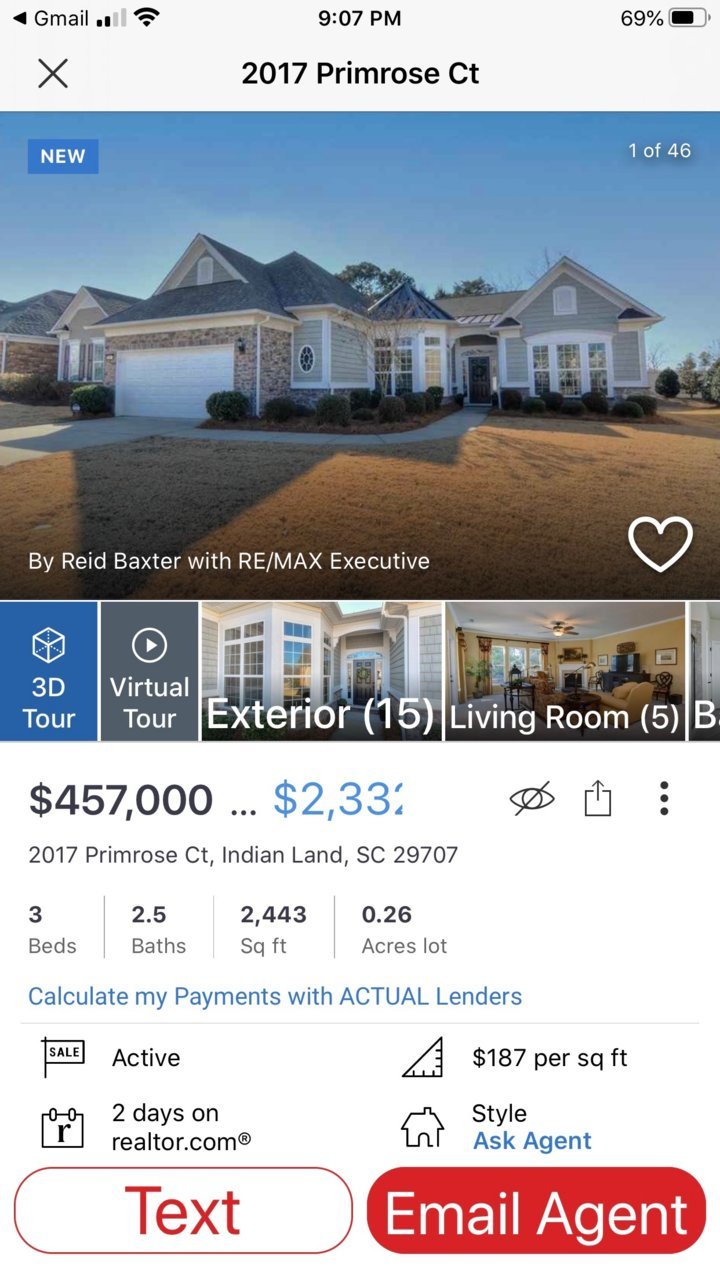The width and height of the screenshot is (720, 1280).
Task: Open Calculate my Payments with ACTUAL Lenders
Action: coord(275,996)
